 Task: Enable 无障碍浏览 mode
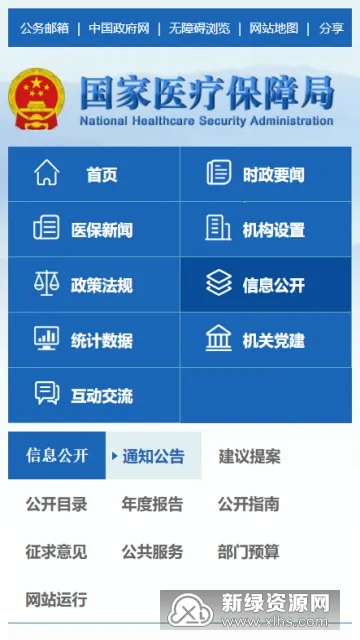coord(199,29)
